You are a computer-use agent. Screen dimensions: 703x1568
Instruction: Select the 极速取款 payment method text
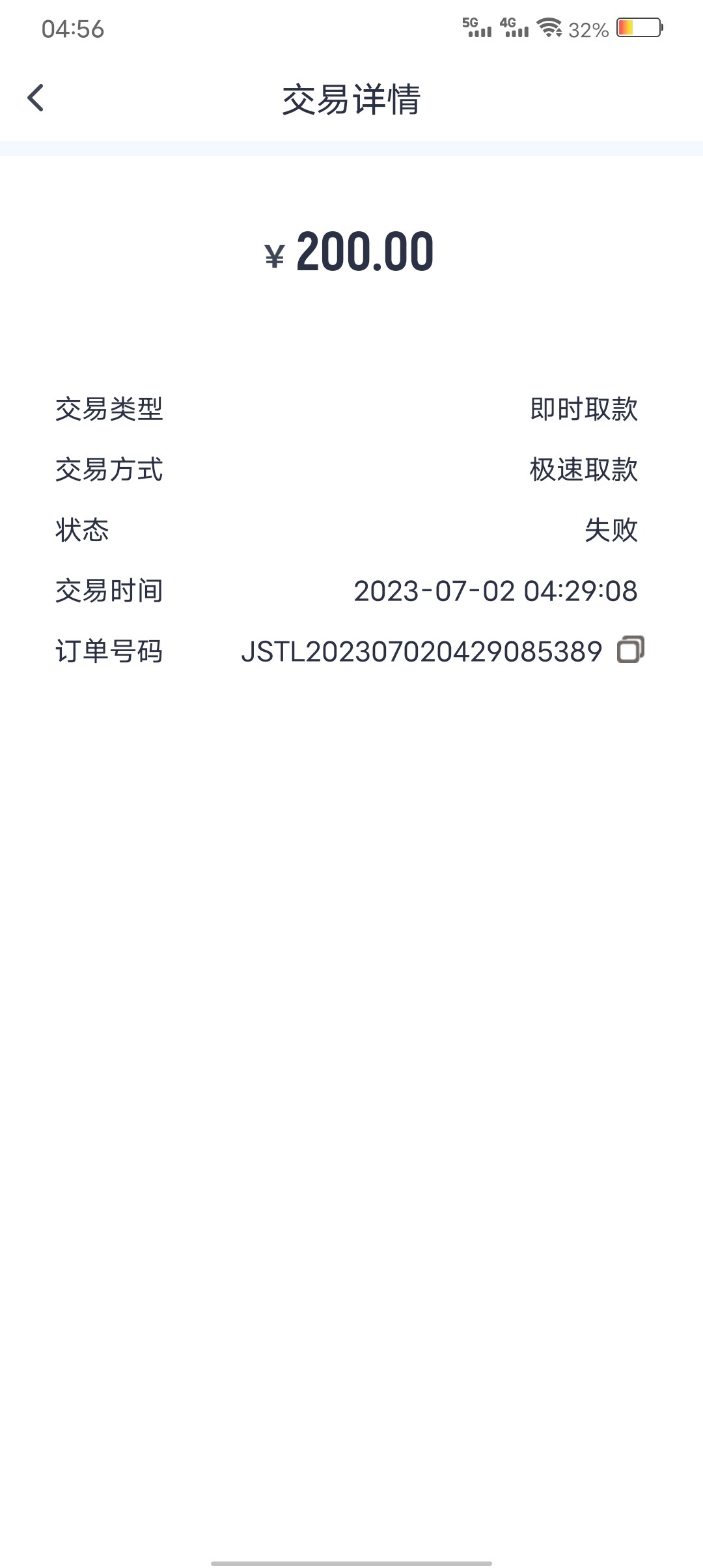pyautogui.click(x=583, y=470)
